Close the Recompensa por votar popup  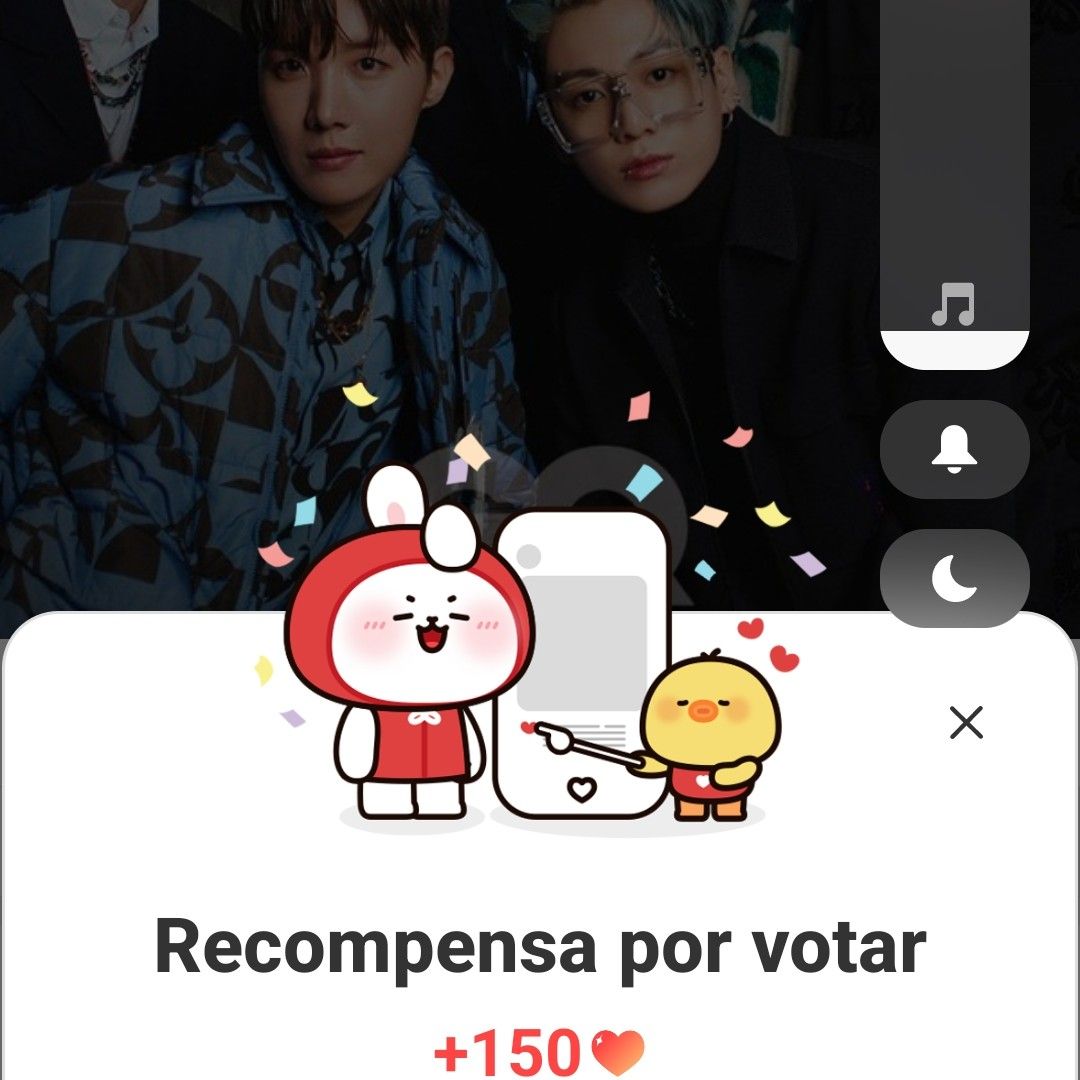[x=966, y=722]
